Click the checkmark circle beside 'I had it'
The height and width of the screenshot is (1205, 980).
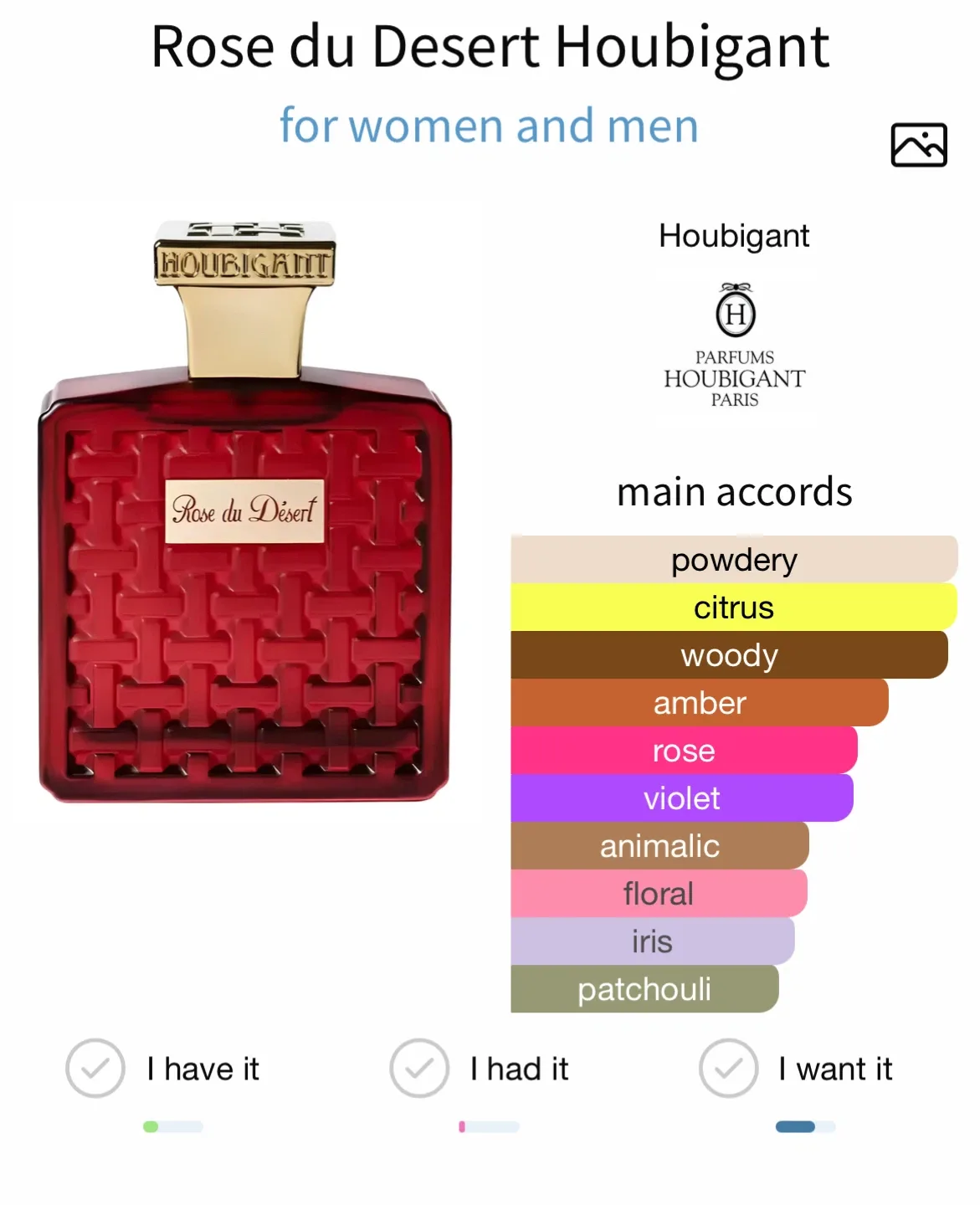point(418,1068)
